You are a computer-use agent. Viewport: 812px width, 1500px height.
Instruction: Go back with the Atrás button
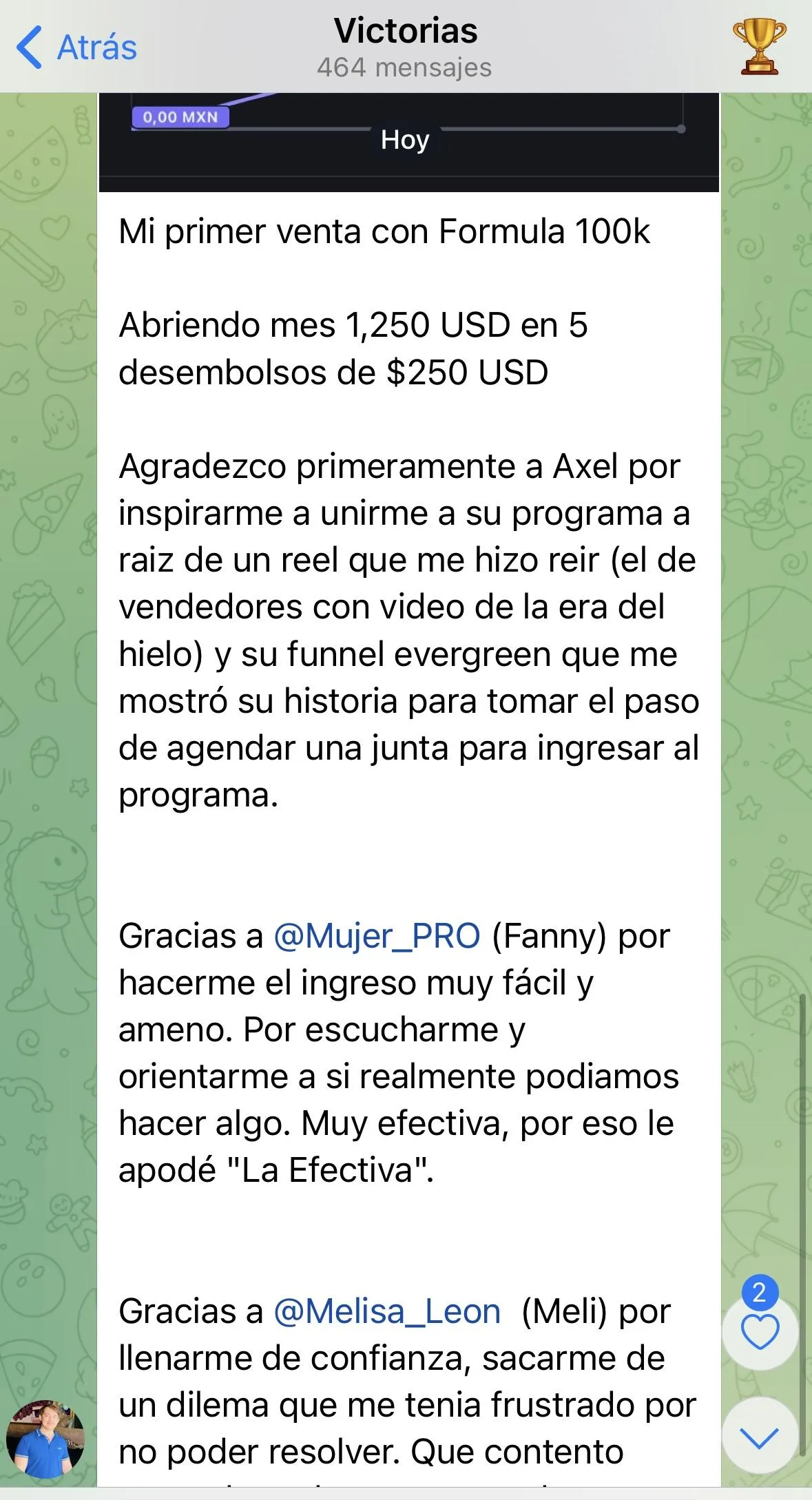[x=76, y=48]
